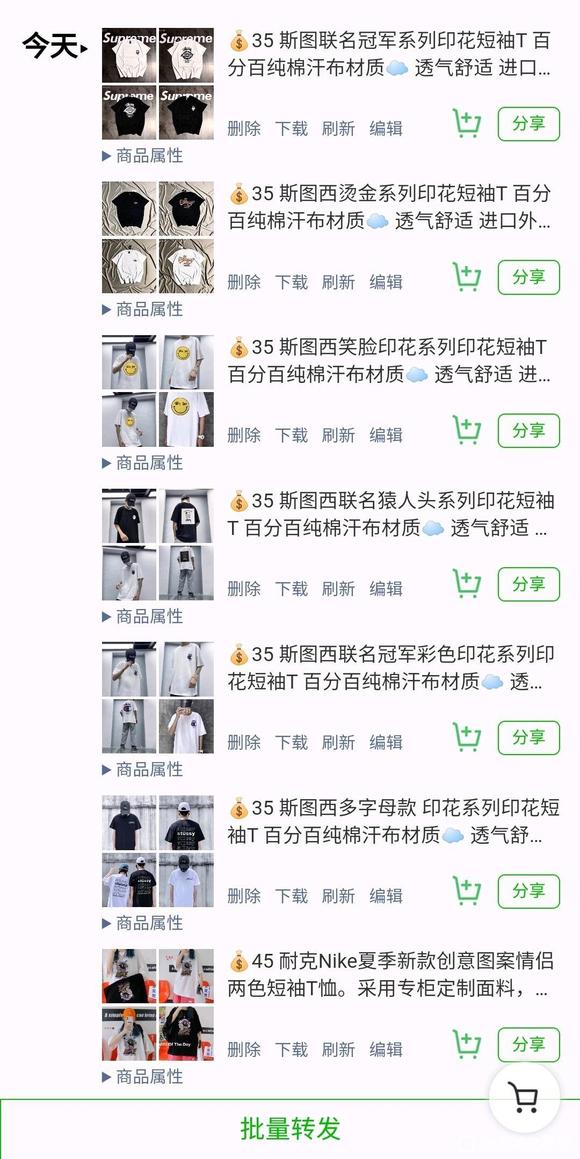Screen dimensions: 580x1159
Task: Share the 斯图联名冠军系列 T-shirt listing
Action: 528,123
